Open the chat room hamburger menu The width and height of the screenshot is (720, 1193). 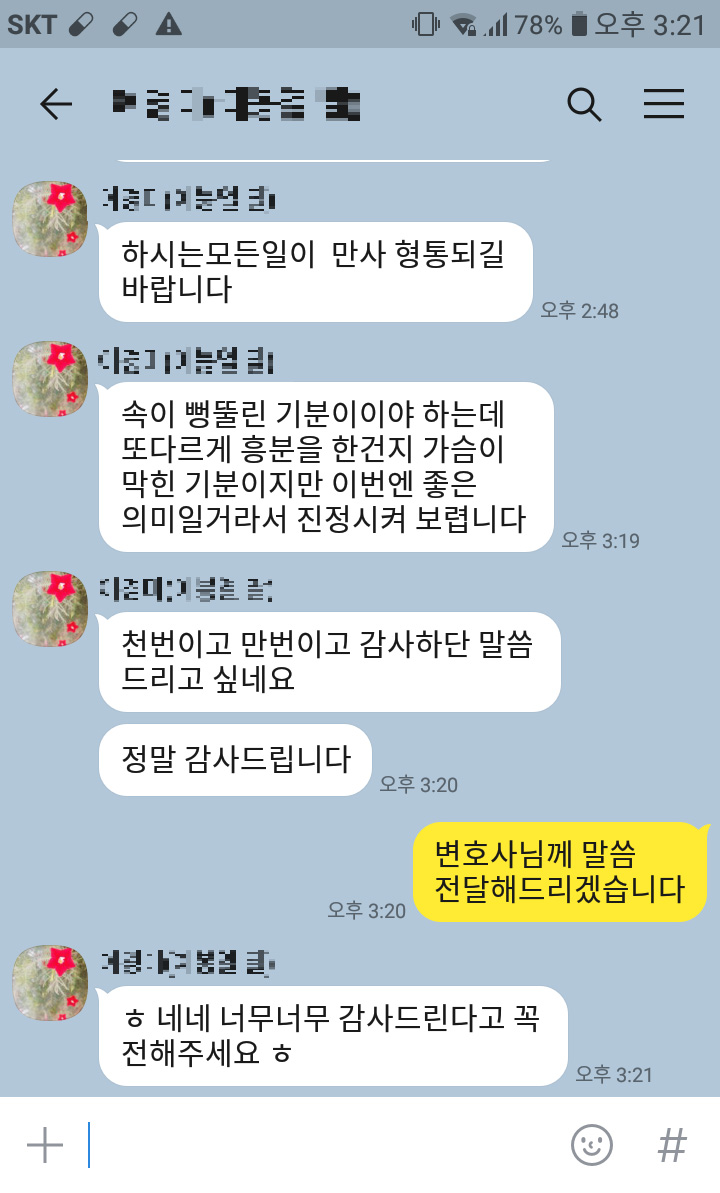pyautogui.click(x=663, y=104)
